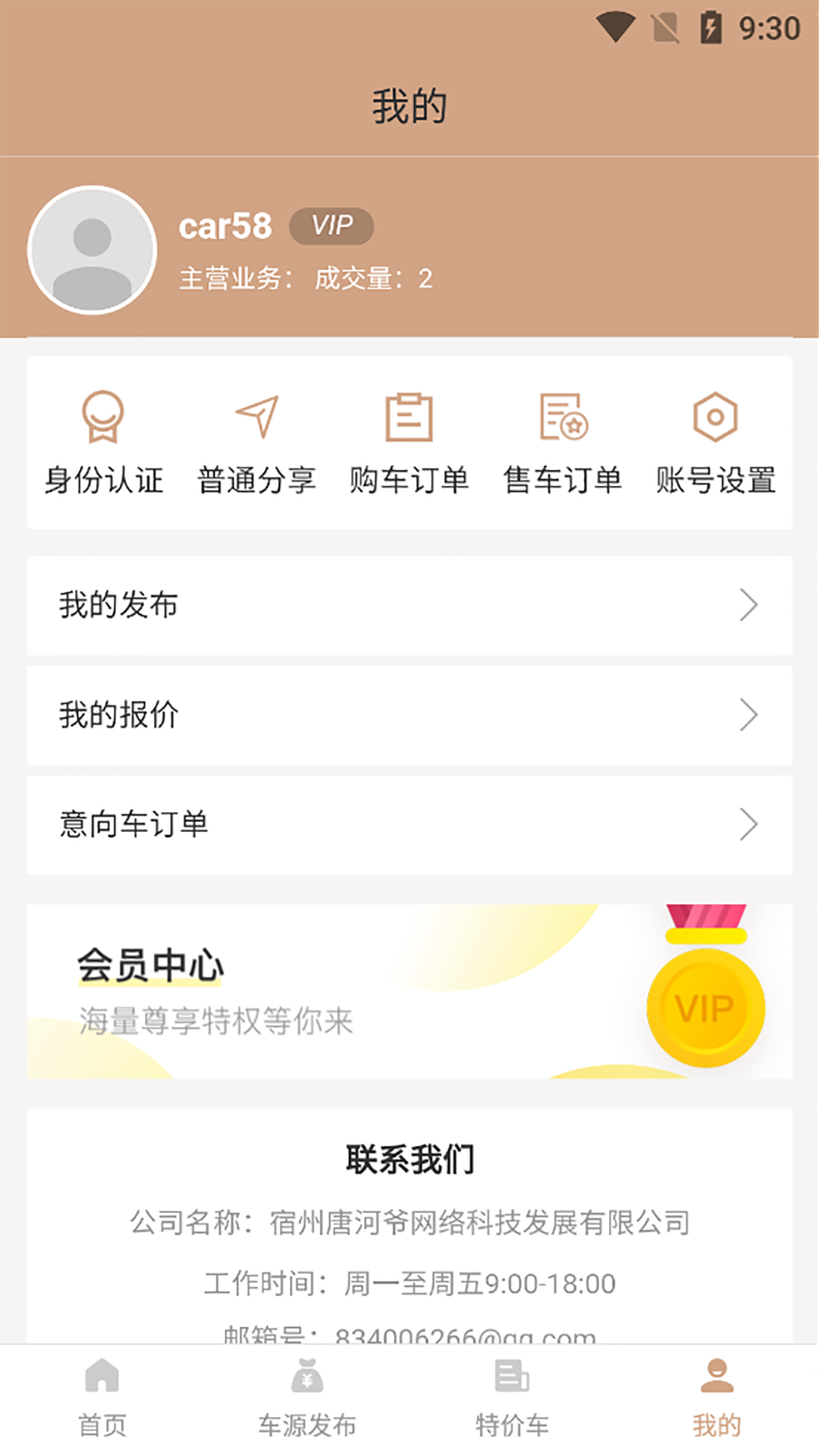
Task: Open 意向车订单 row
Action: pos(409,824)
